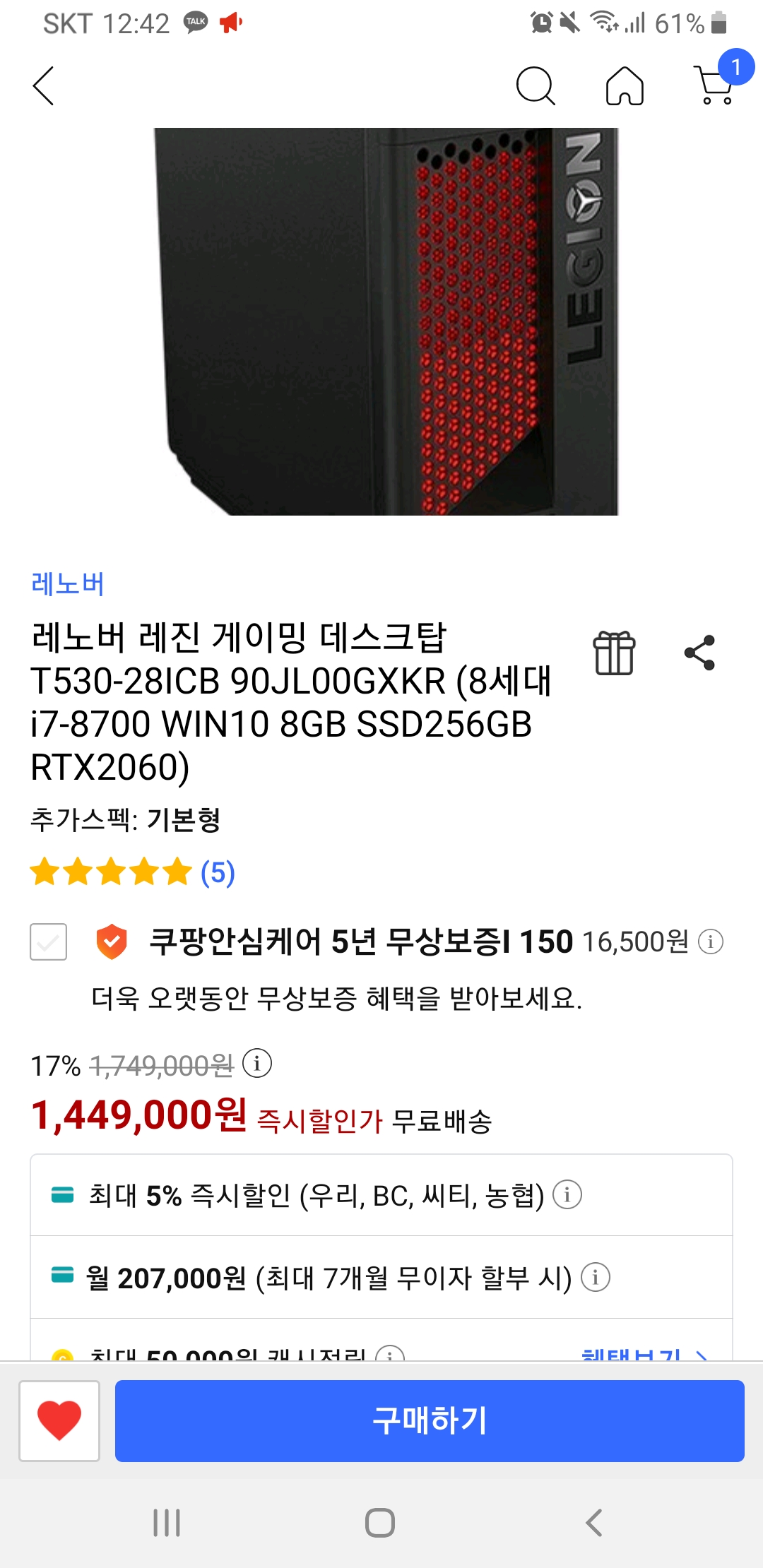
Task: Share this Legion desktop listing
Action: click(x=699, y=653)
